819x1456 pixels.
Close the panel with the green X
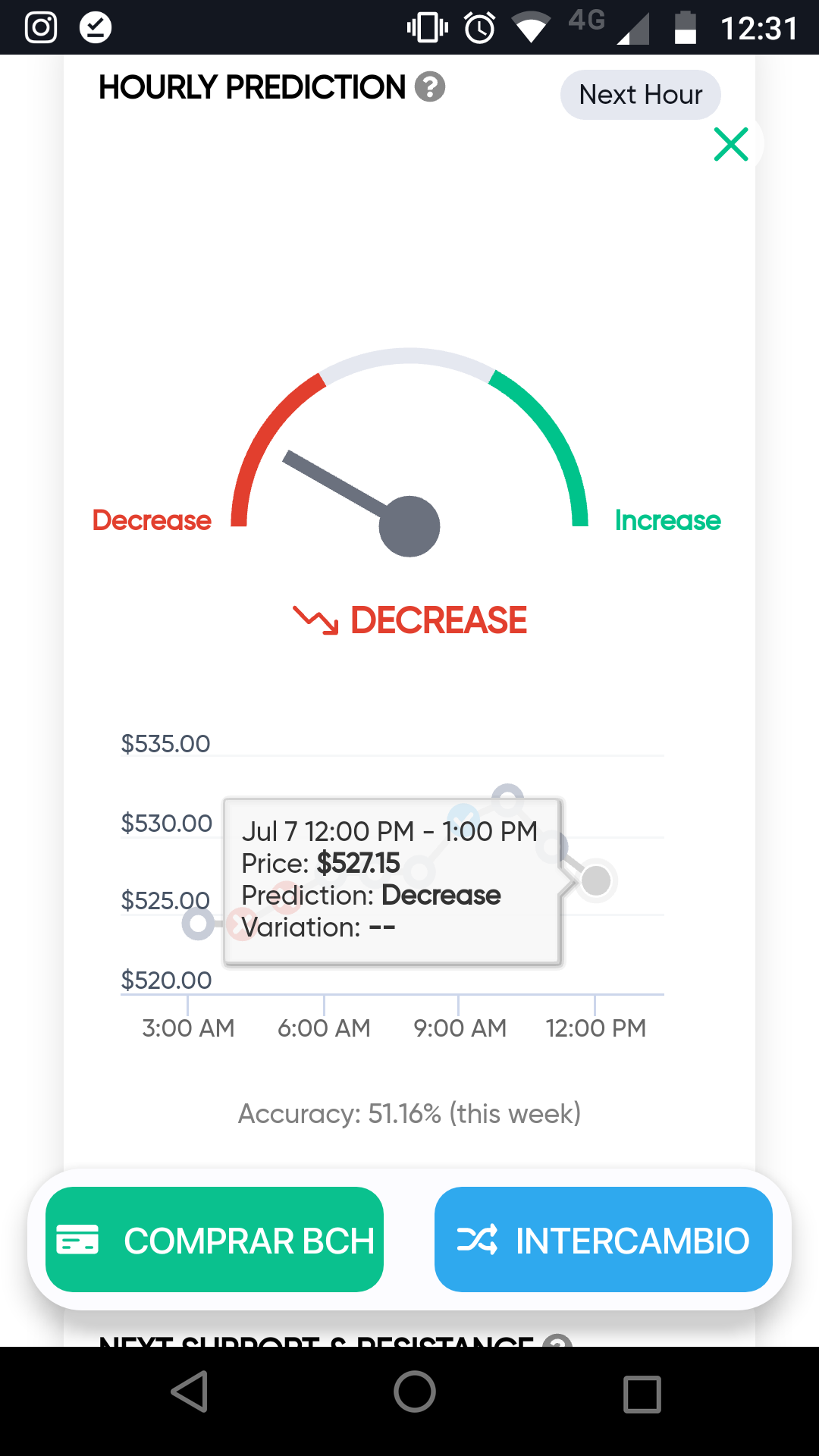(731, 144)
